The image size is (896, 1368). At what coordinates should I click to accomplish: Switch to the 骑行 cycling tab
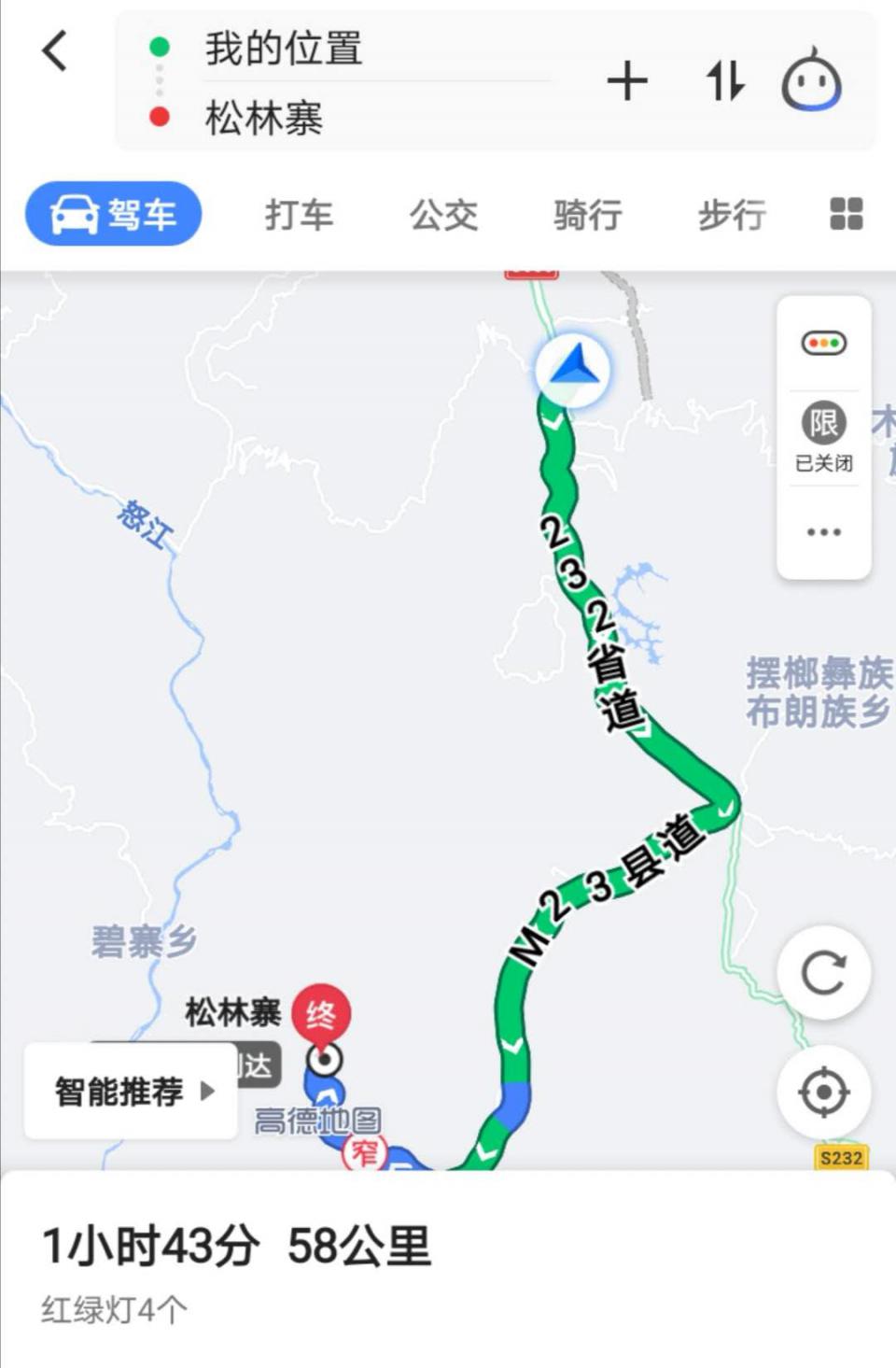587,215
